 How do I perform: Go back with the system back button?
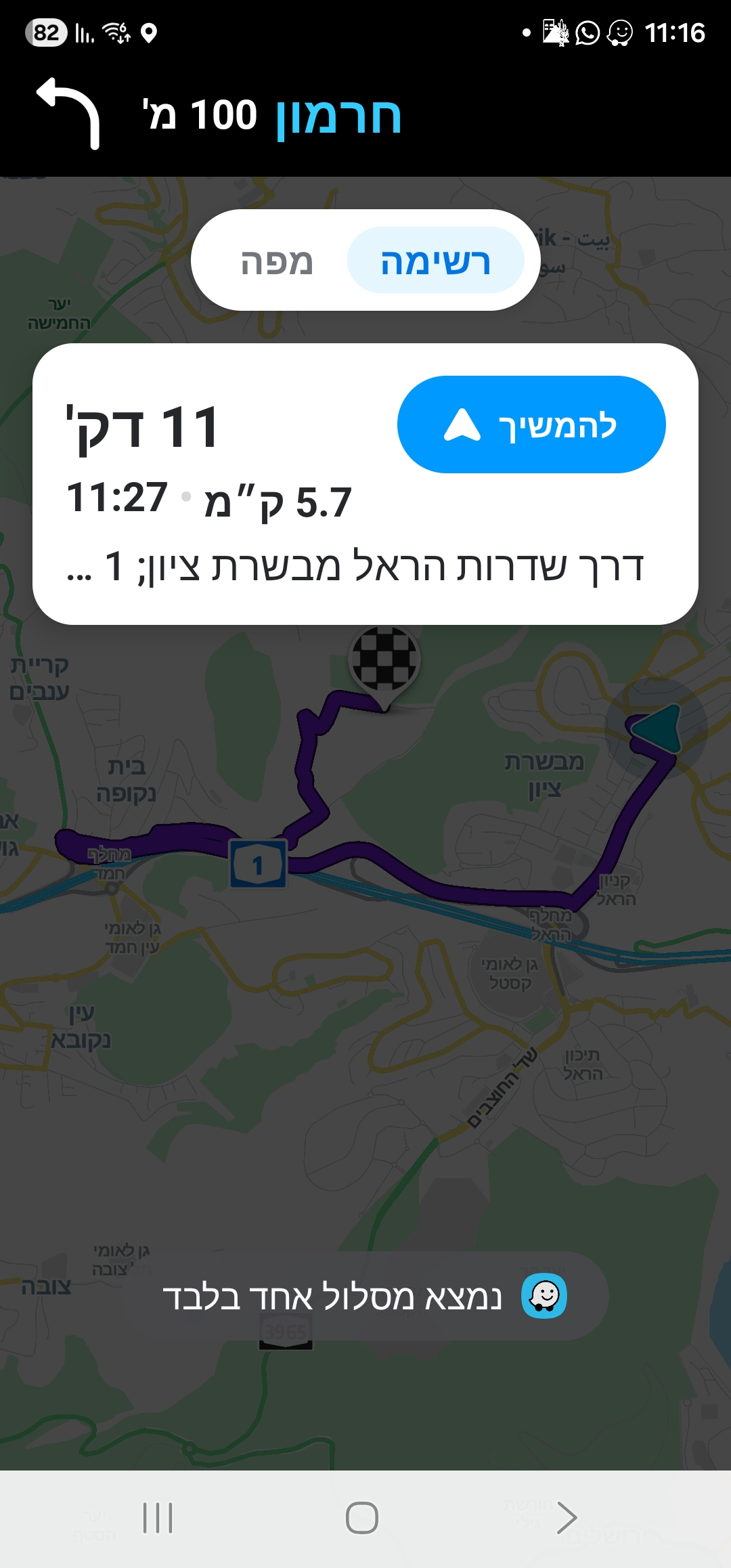click(x=566, y=1518)
